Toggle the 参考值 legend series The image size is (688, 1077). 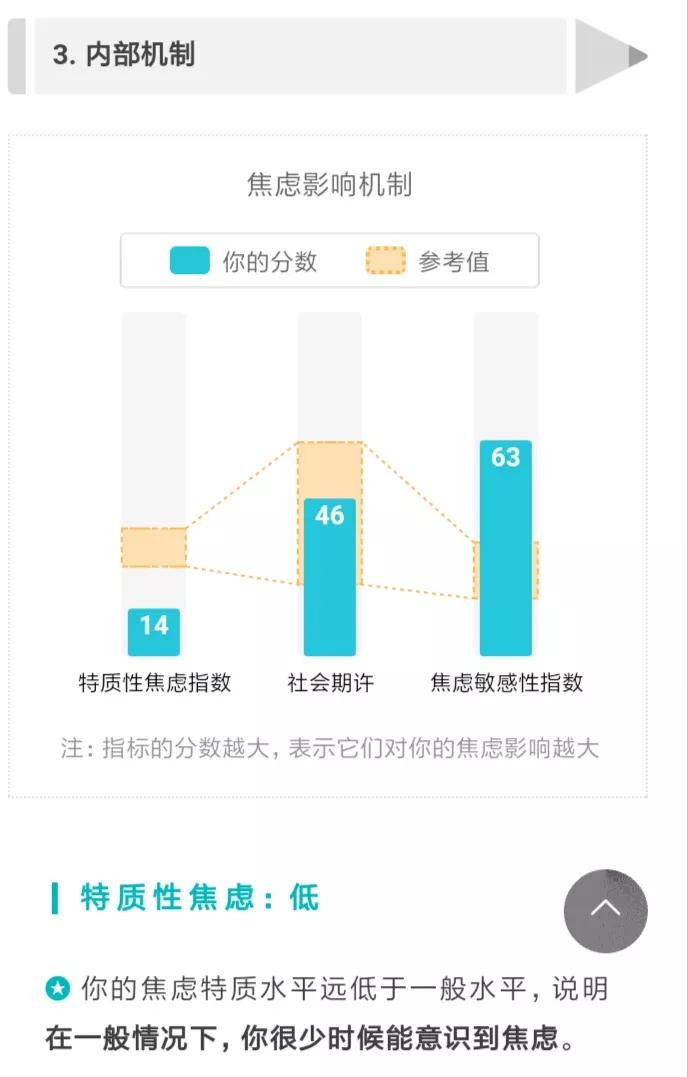[427, 262]
